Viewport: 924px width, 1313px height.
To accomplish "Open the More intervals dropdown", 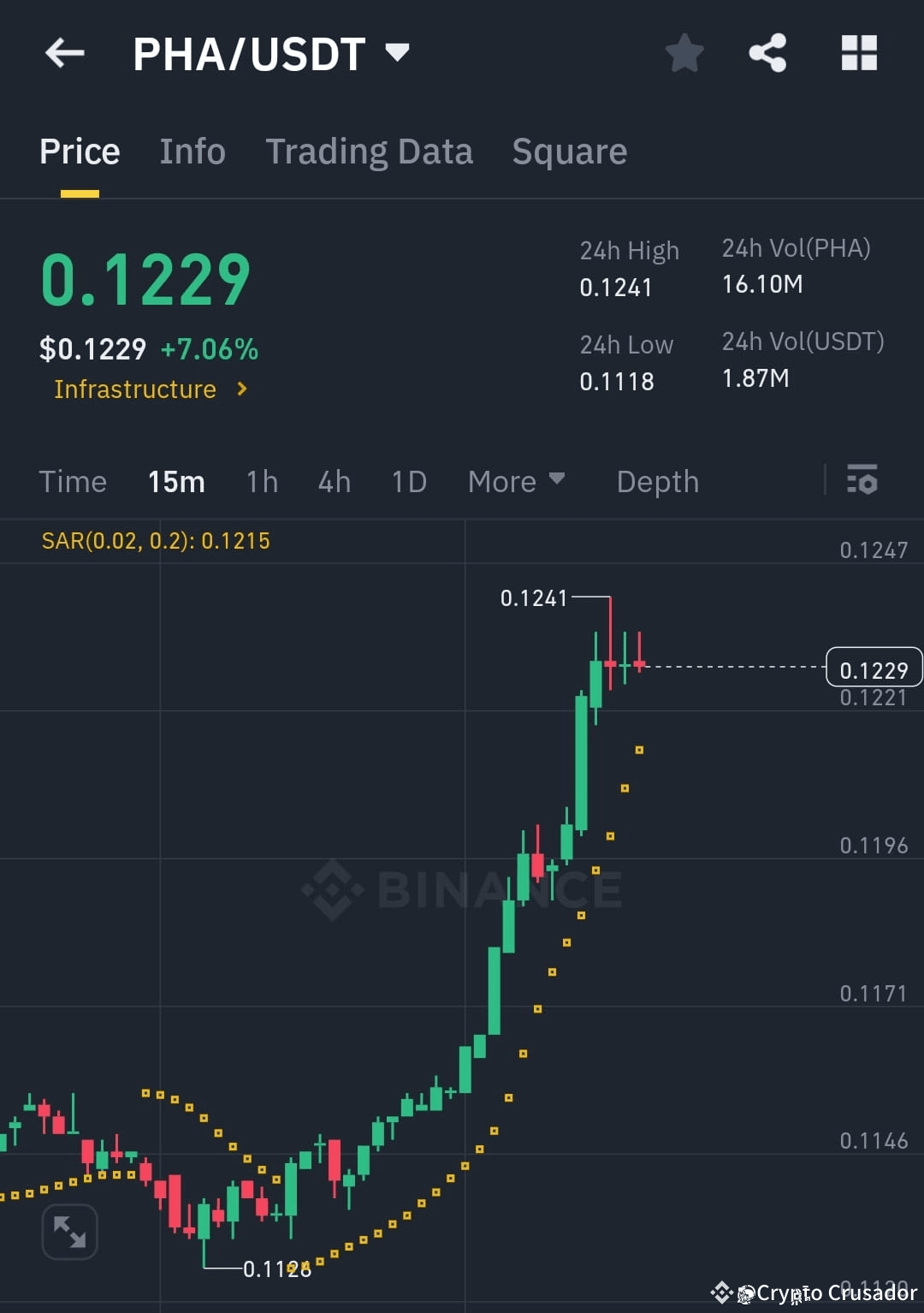I will (x=516, y=481).
